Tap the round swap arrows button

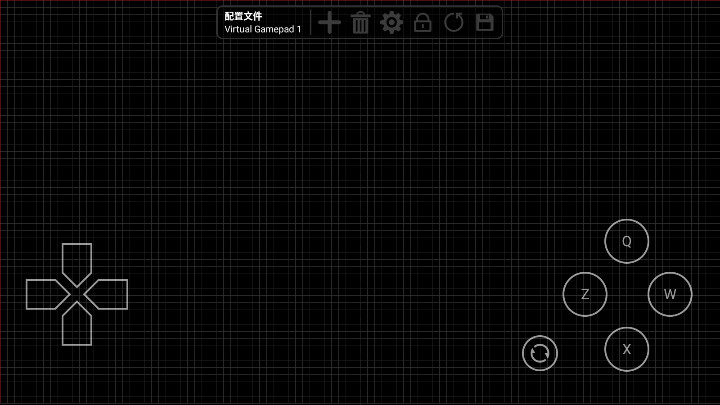[x=540, y=352]
